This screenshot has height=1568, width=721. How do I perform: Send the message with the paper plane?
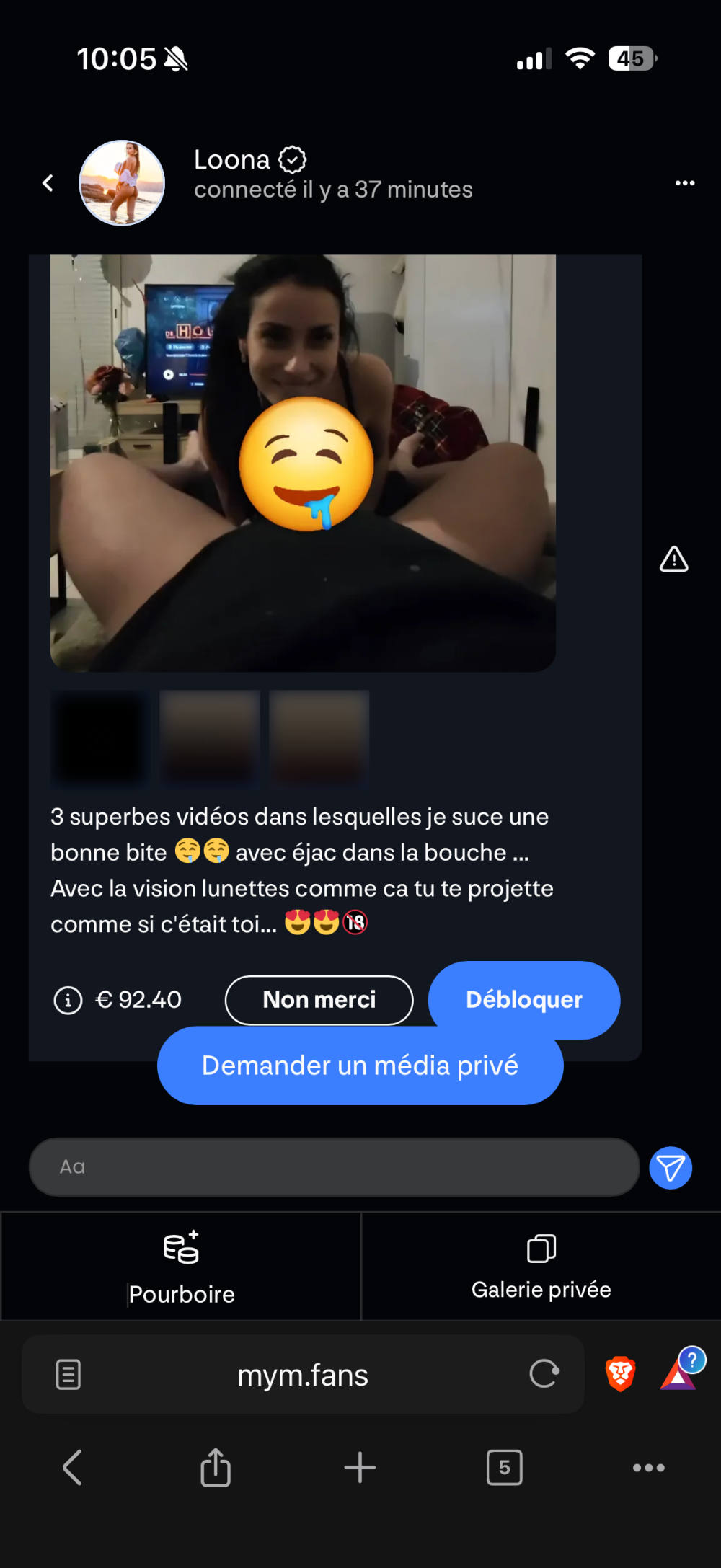pyautogui.click(x=671, y=1167)
